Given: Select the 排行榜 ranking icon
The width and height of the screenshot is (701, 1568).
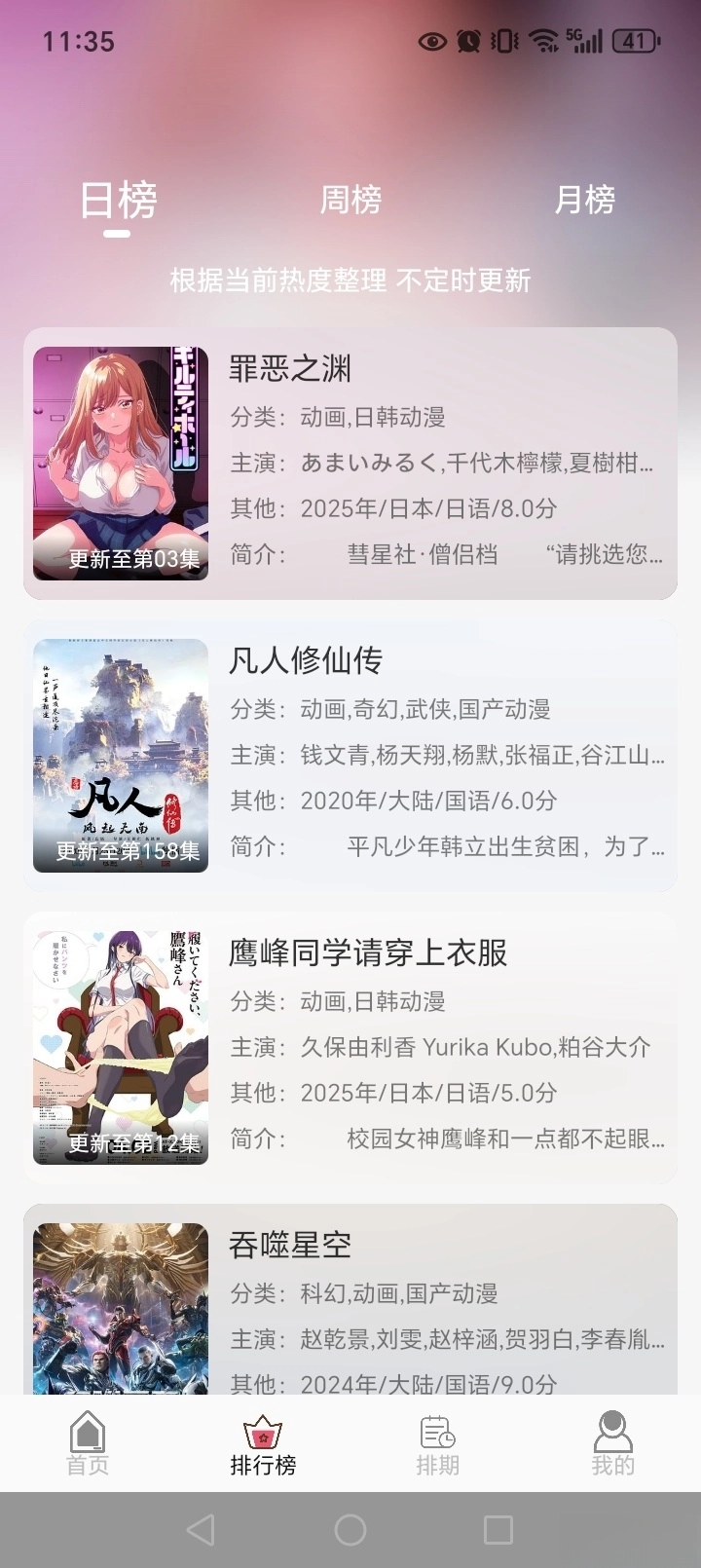Looking at the screenshot, I should [261, 1439].
